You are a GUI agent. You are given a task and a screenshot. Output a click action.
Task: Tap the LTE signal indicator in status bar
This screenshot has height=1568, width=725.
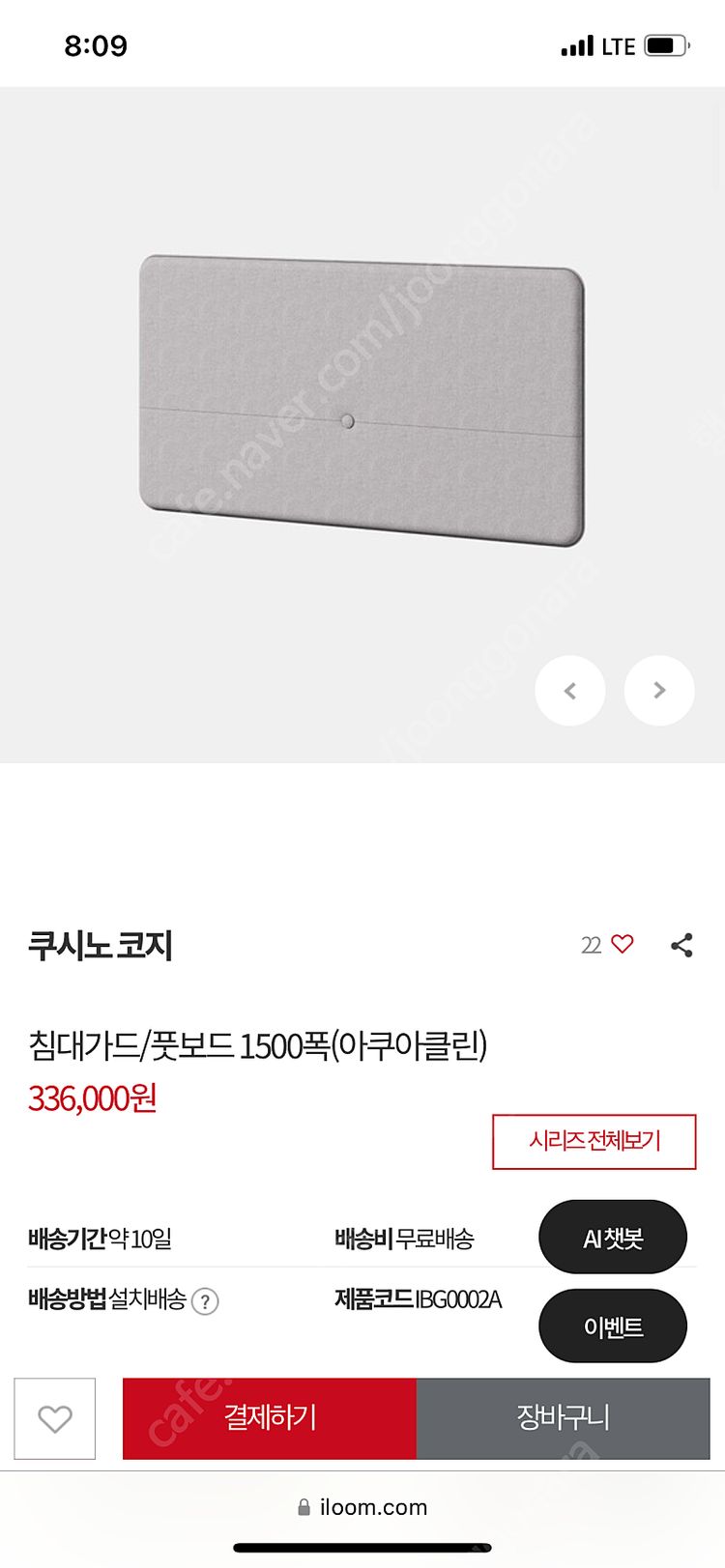click(x=577, y=44)
